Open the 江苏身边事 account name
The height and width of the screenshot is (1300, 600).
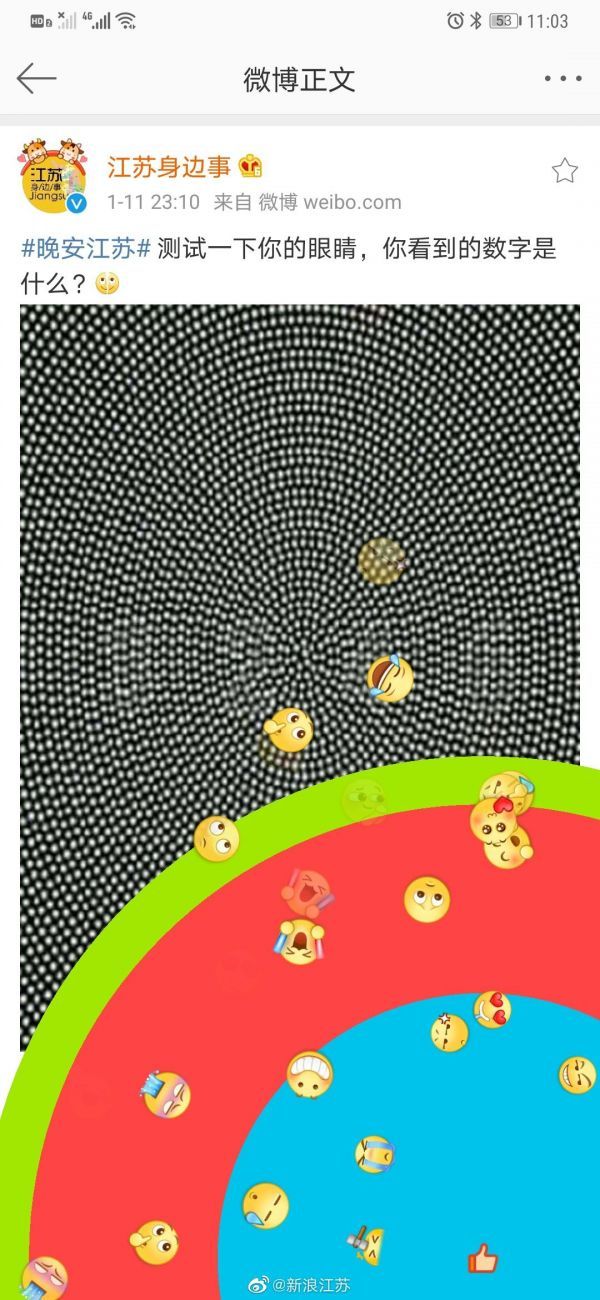click(x=169, y=167)
